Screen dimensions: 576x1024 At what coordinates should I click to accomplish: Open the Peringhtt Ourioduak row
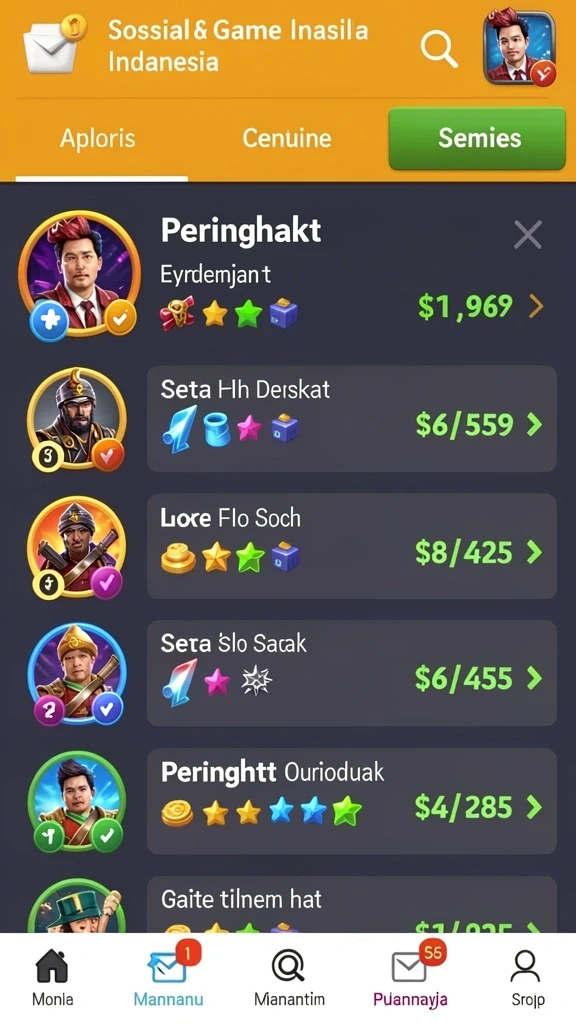tap(351, 801)
